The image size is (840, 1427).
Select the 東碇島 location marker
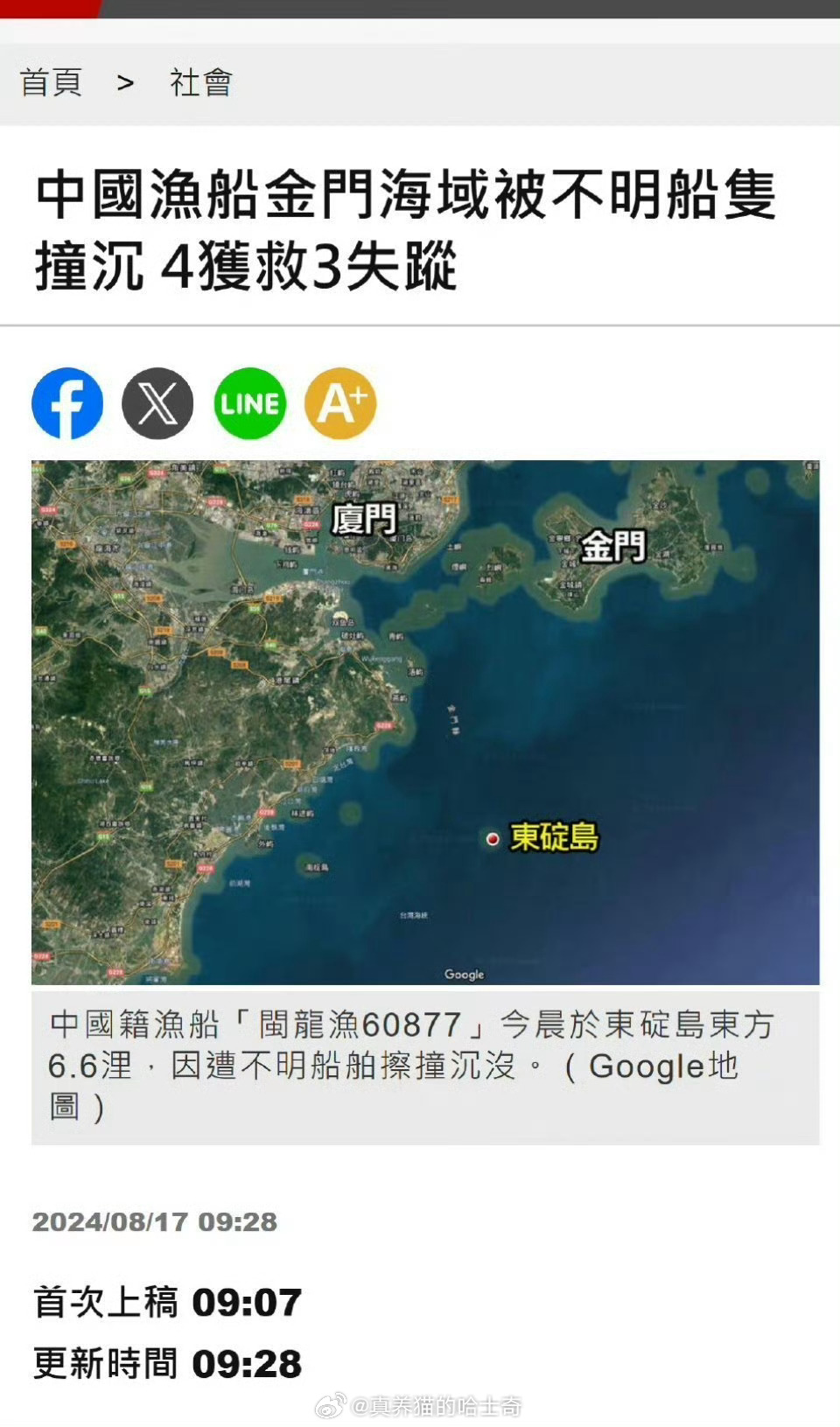click(x=556, y=837)
